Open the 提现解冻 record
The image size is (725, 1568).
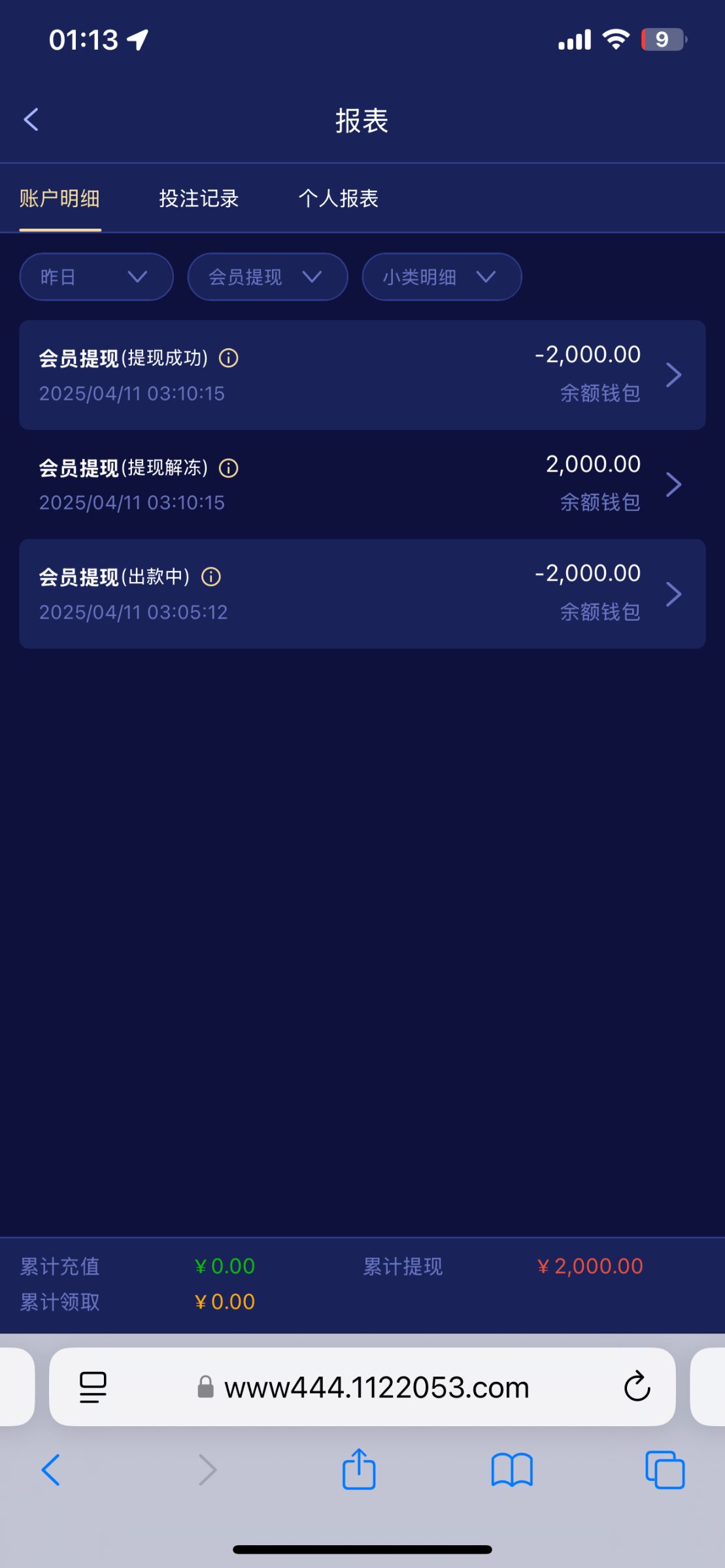[x=362, y=484]
